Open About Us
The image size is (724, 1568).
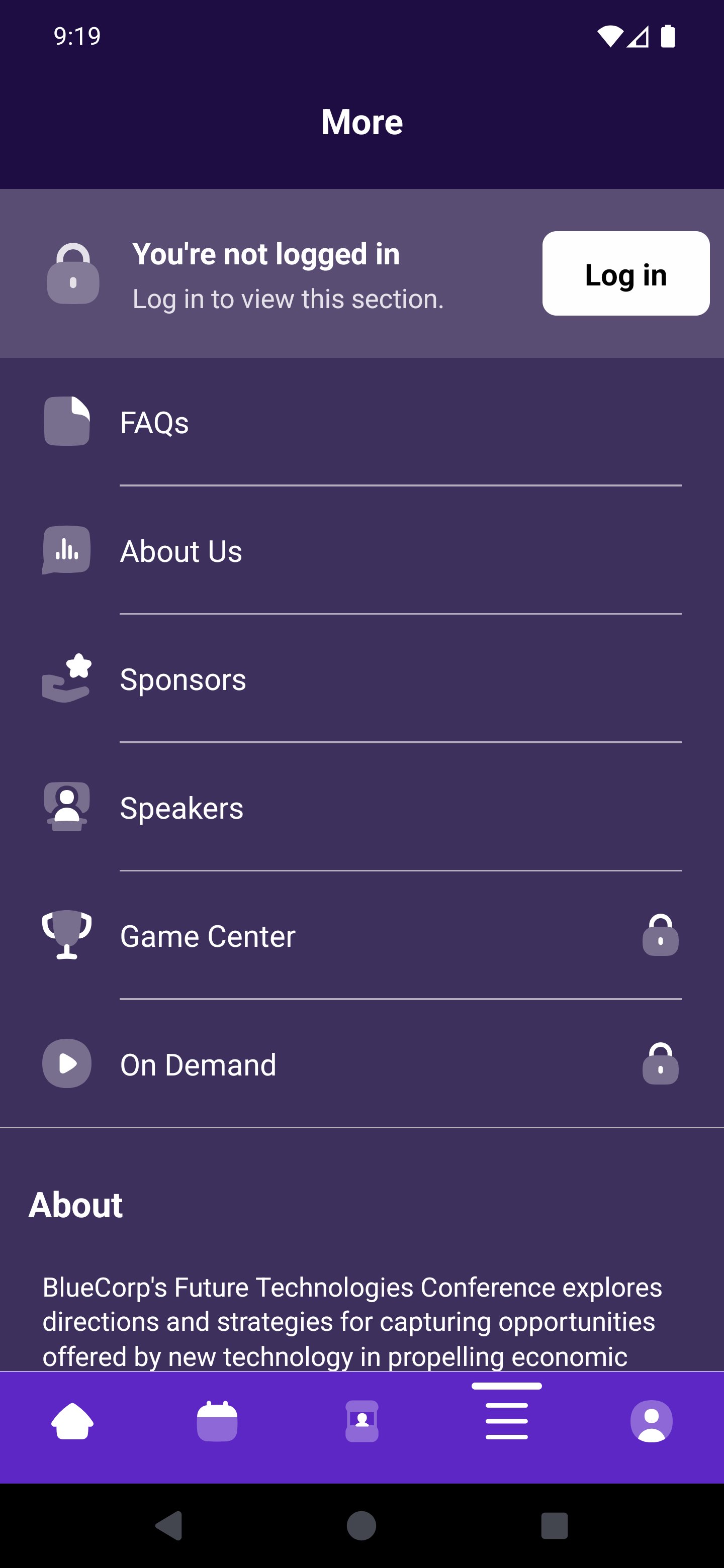point(361,551)
